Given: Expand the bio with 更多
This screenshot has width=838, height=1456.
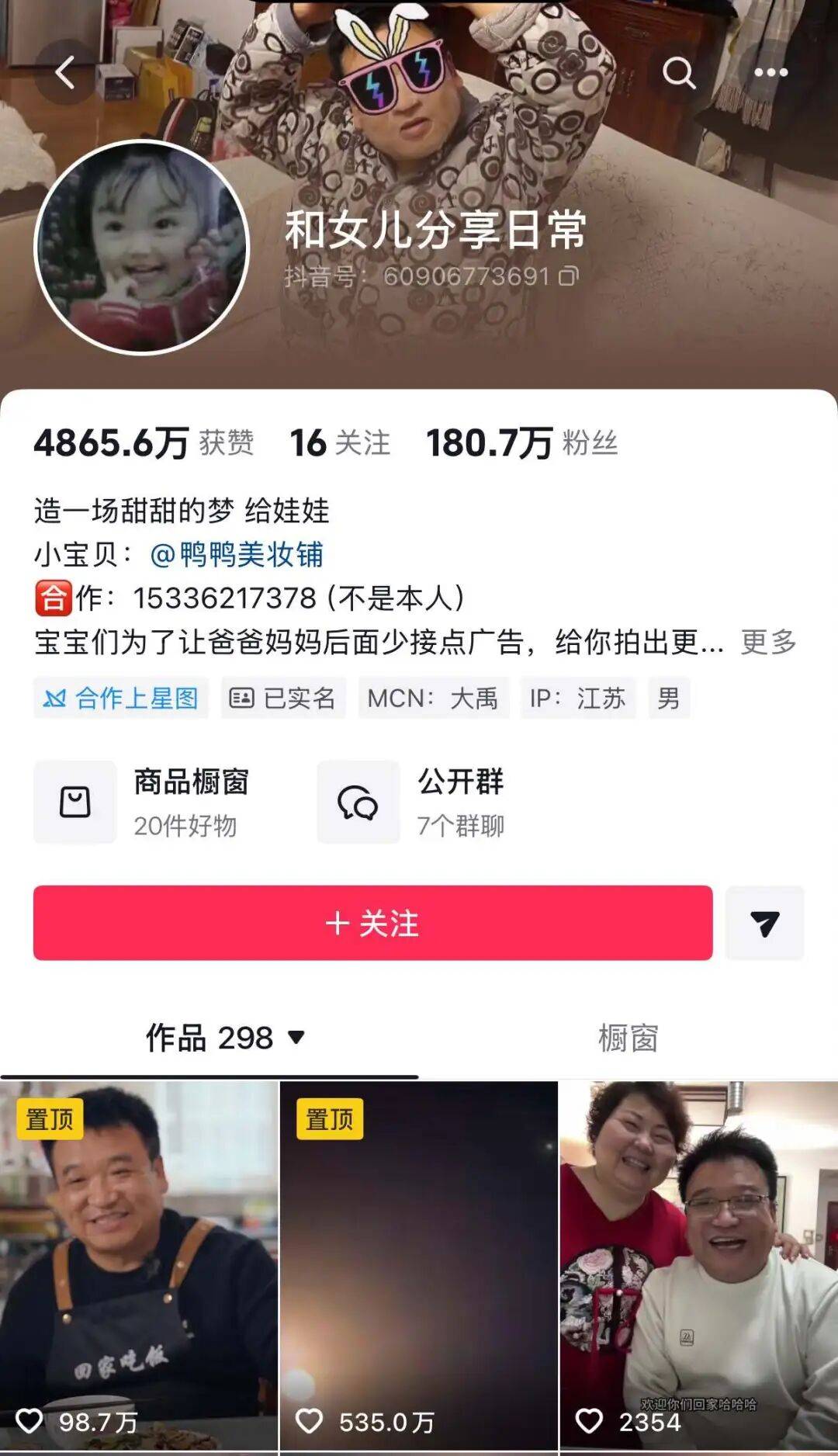Looking at the screenshot, I should pyautogui.click(x=768, y=642).
